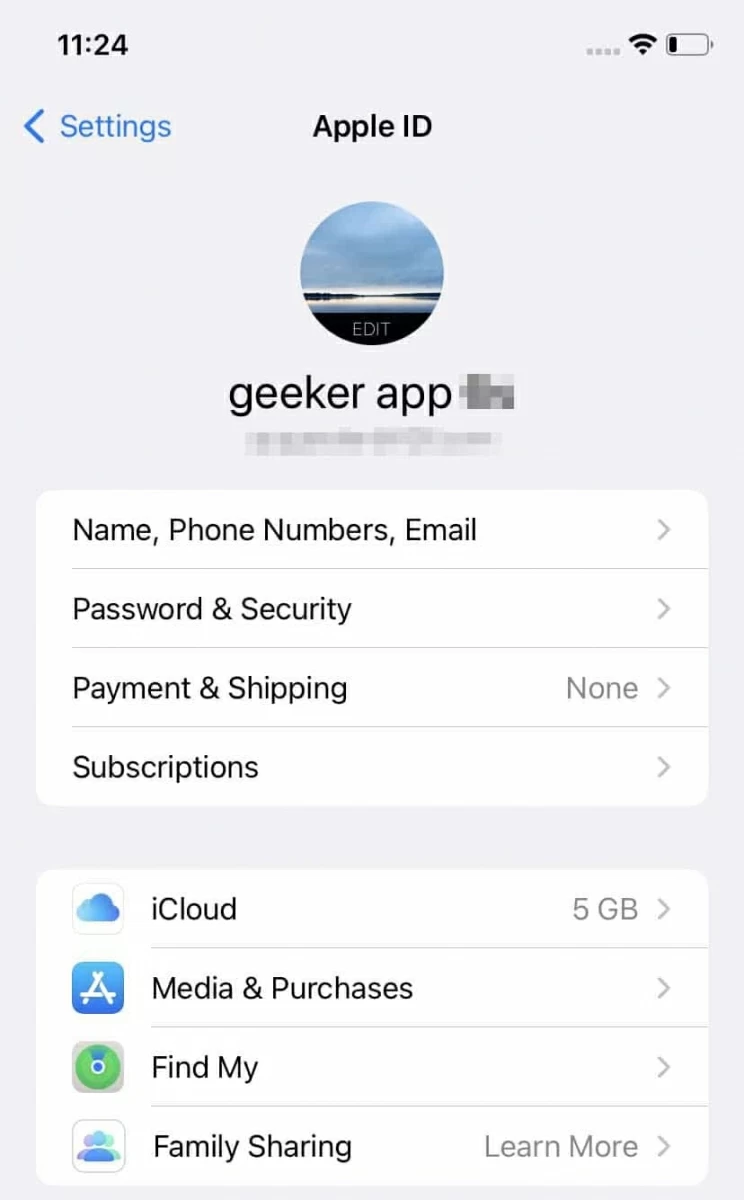Open Find My settings
Viewport: 744px width, 1200px height.
[371, 1067]
